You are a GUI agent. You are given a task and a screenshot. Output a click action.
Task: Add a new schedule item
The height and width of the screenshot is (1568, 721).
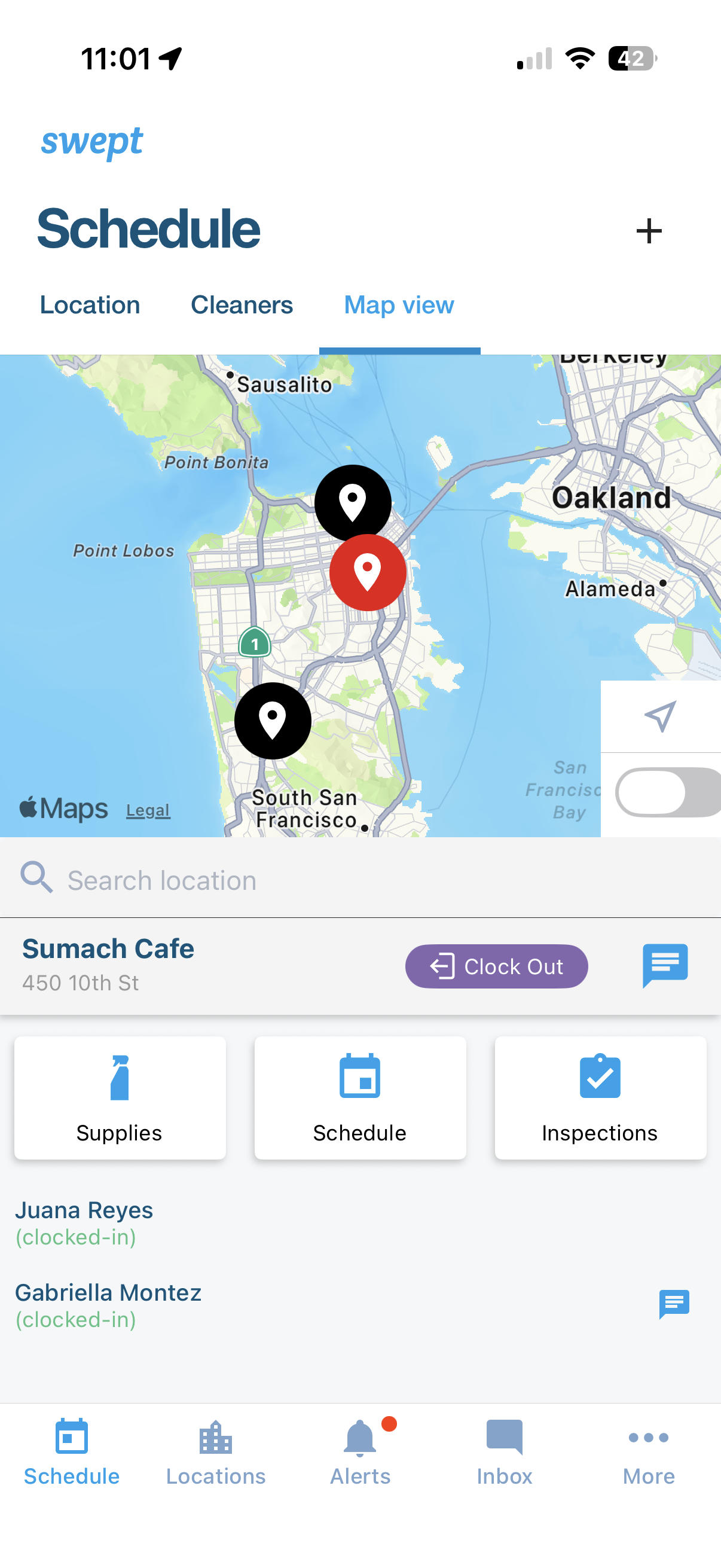pyautogui.click(x=649, y=231)
